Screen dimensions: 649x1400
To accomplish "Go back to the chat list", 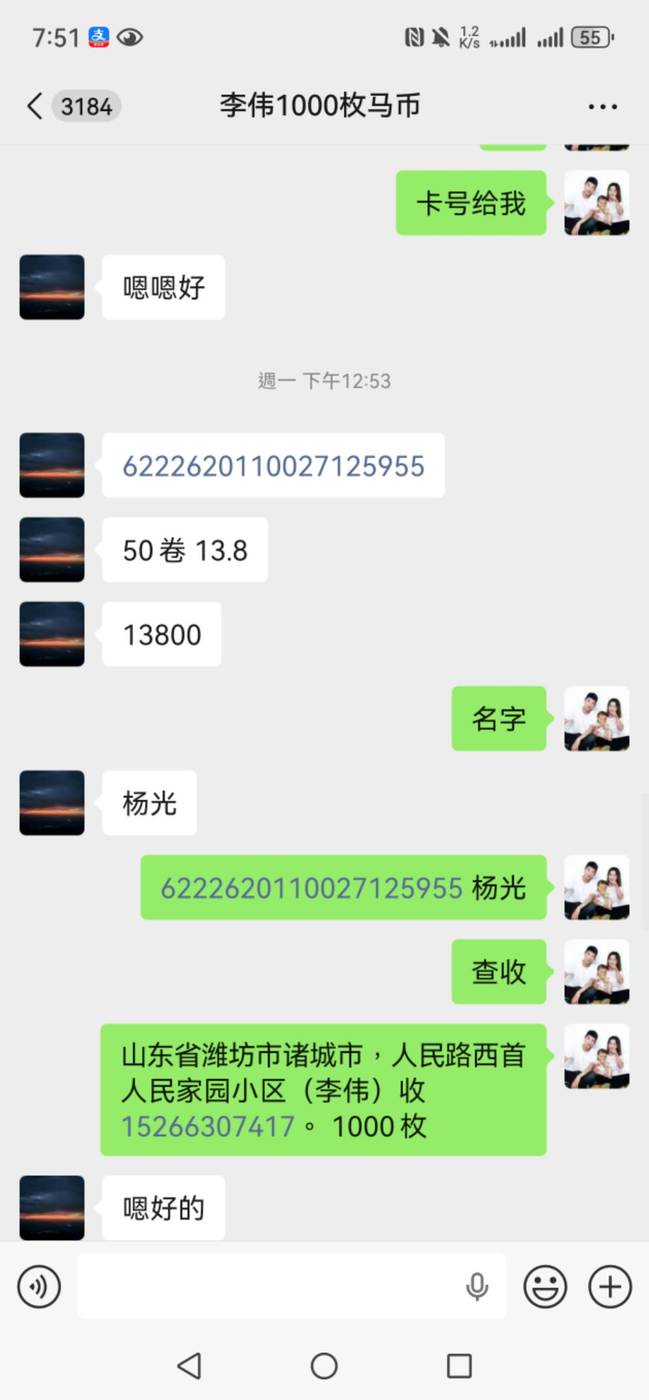I will tap(35, 106).
